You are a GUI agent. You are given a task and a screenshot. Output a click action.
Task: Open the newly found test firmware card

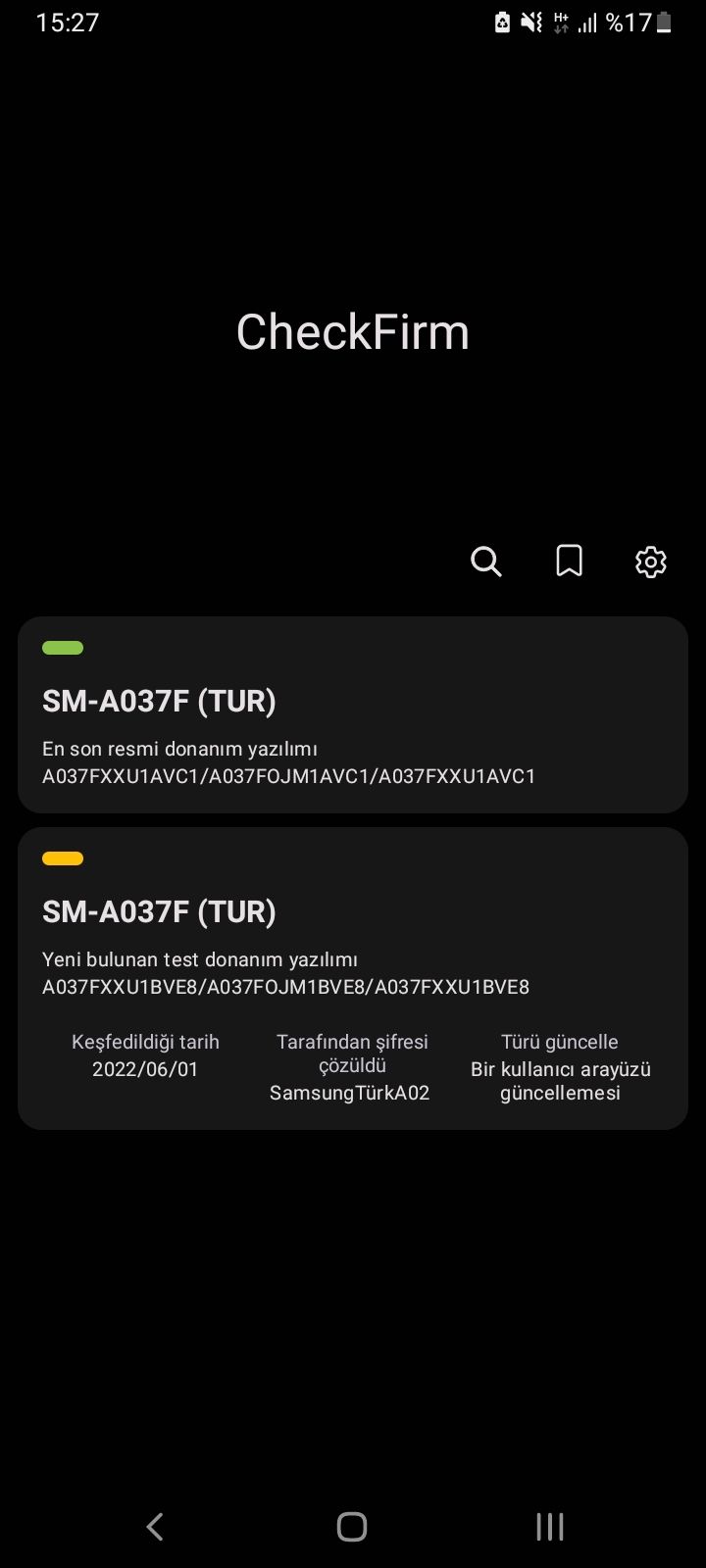click(x=353, y=977)
